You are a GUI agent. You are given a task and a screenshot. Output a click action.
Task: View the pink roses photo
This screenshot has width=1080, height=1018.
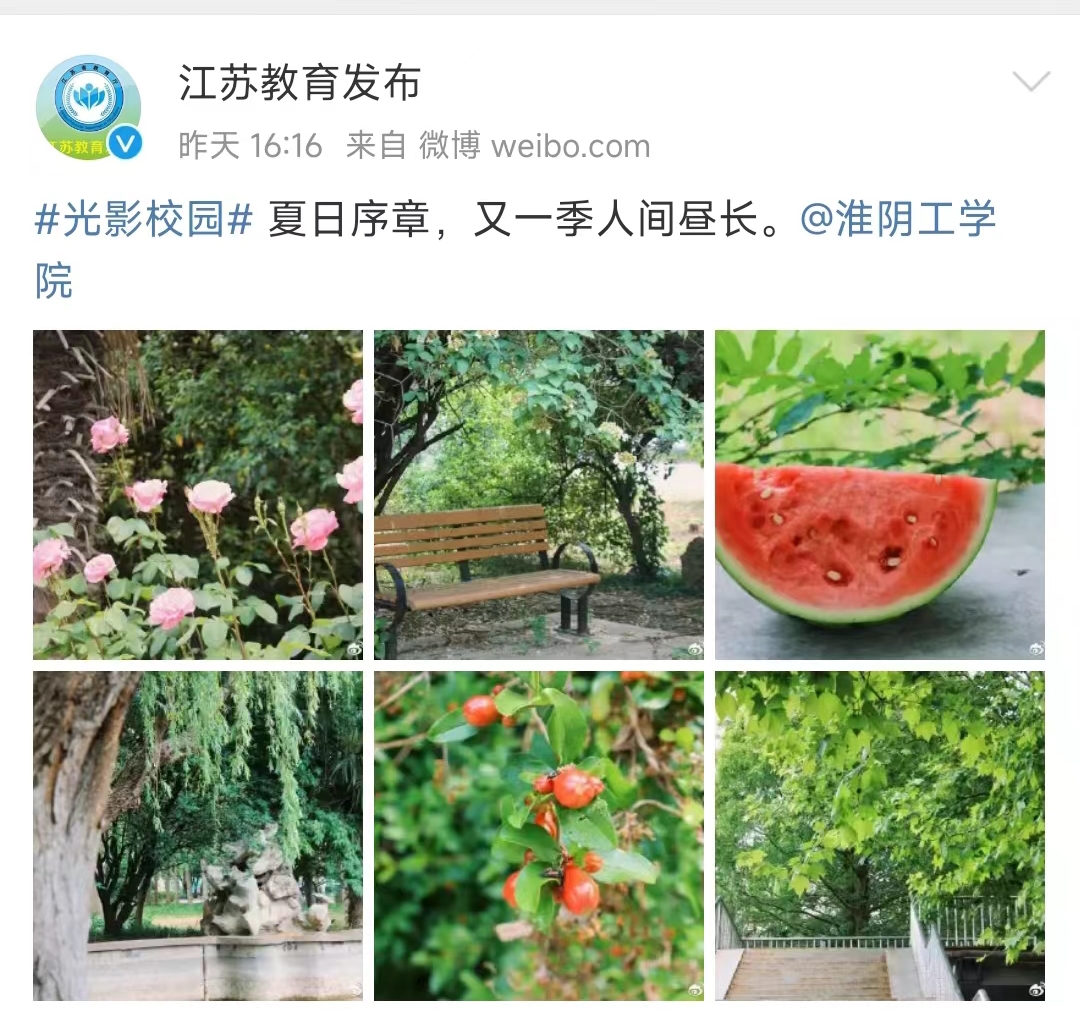pos(198,495)
